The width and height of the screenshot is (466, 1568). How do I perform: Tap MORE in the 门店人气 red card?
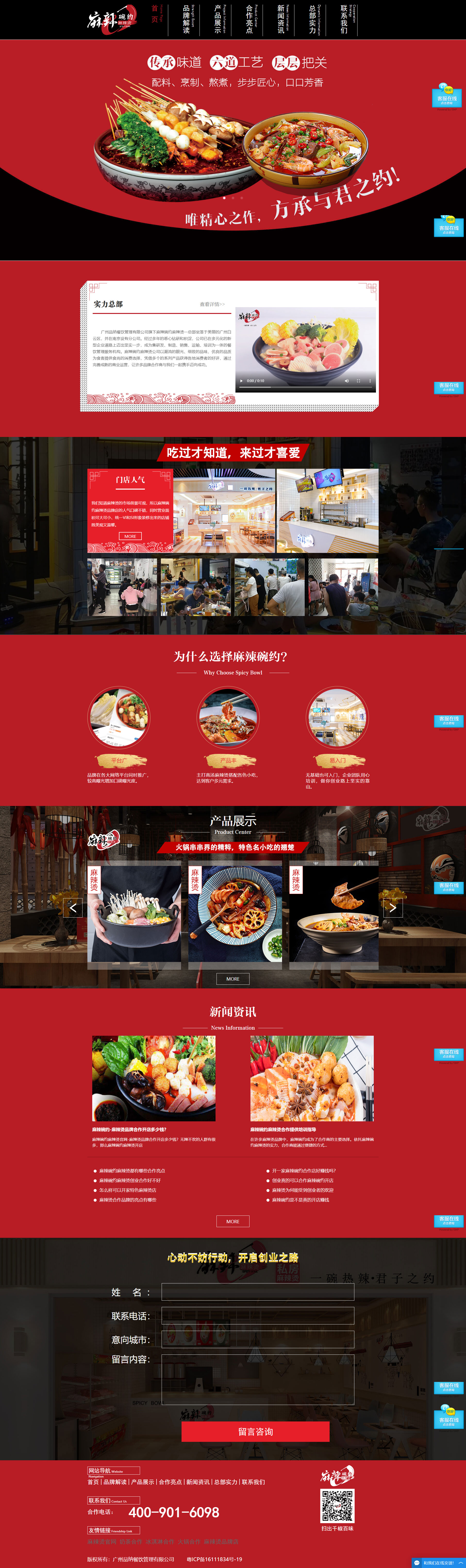click(130, 536)
